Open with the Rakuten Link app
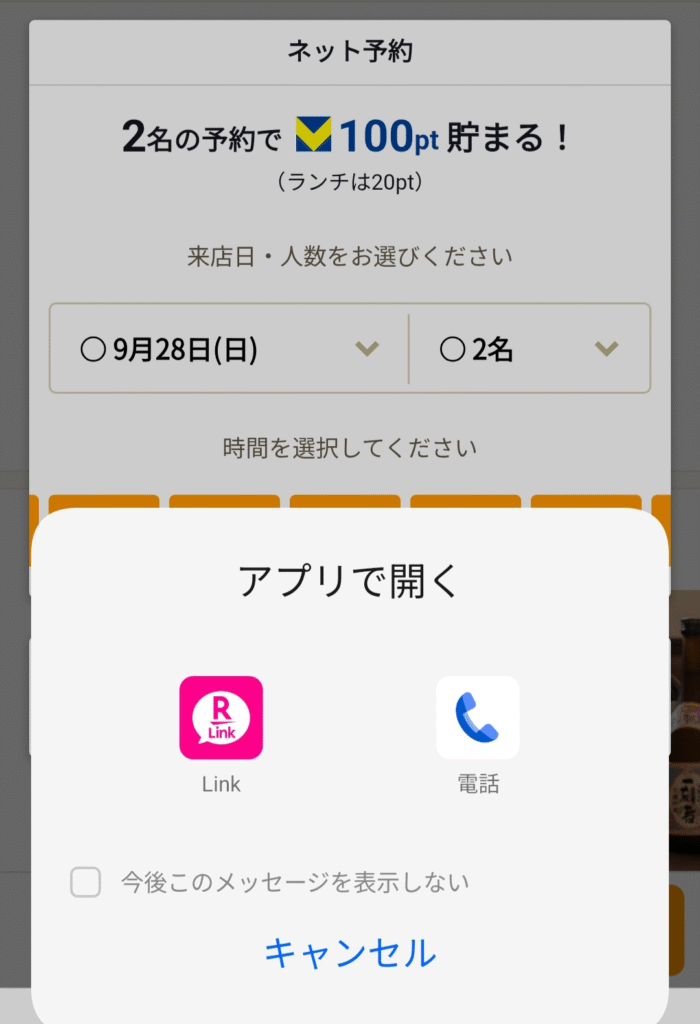This screenshot has width=700, height=1024. (221, 718)
